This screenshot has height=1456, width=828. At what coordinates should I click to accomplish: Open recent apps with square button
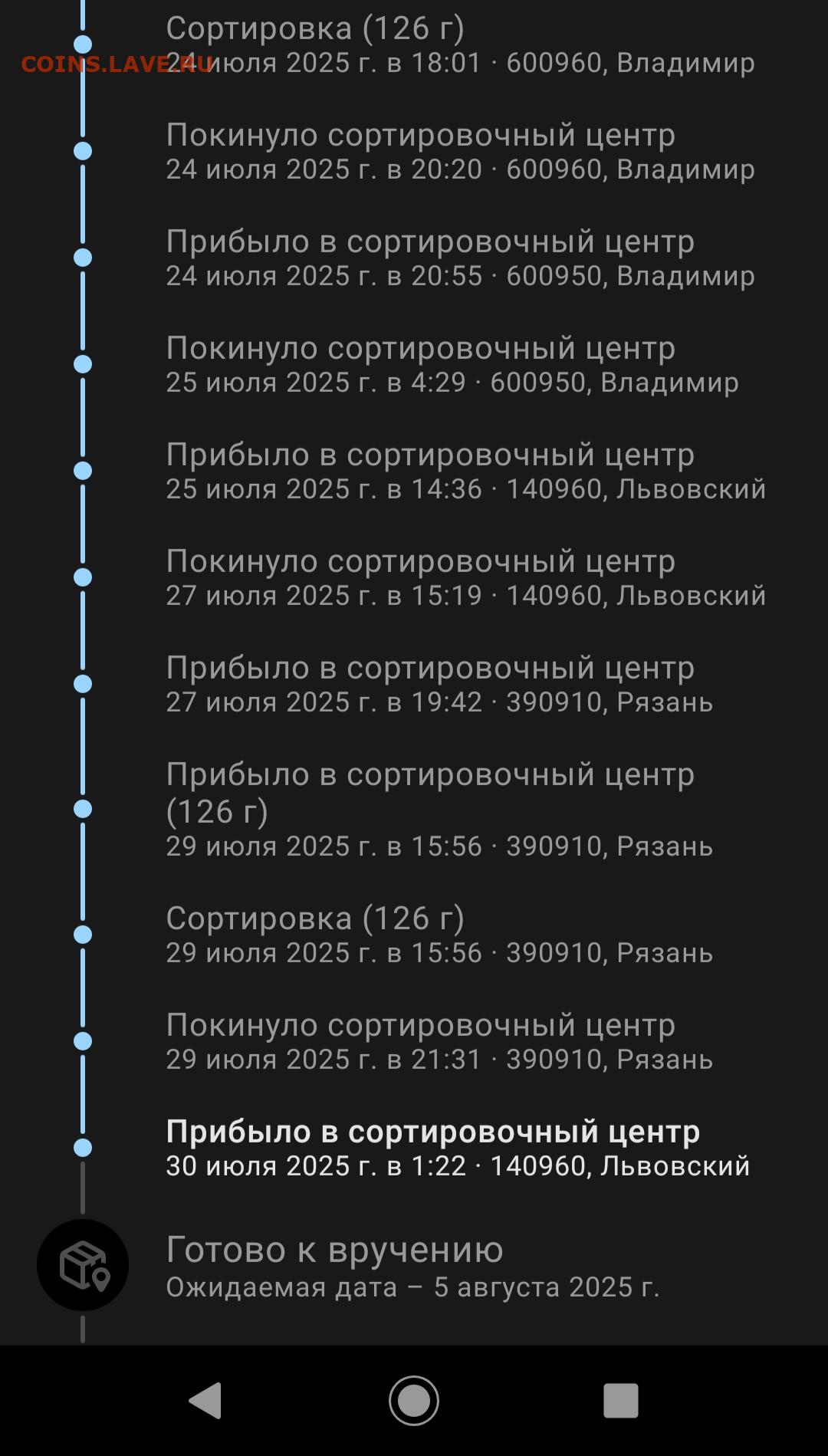(621, 1400)
